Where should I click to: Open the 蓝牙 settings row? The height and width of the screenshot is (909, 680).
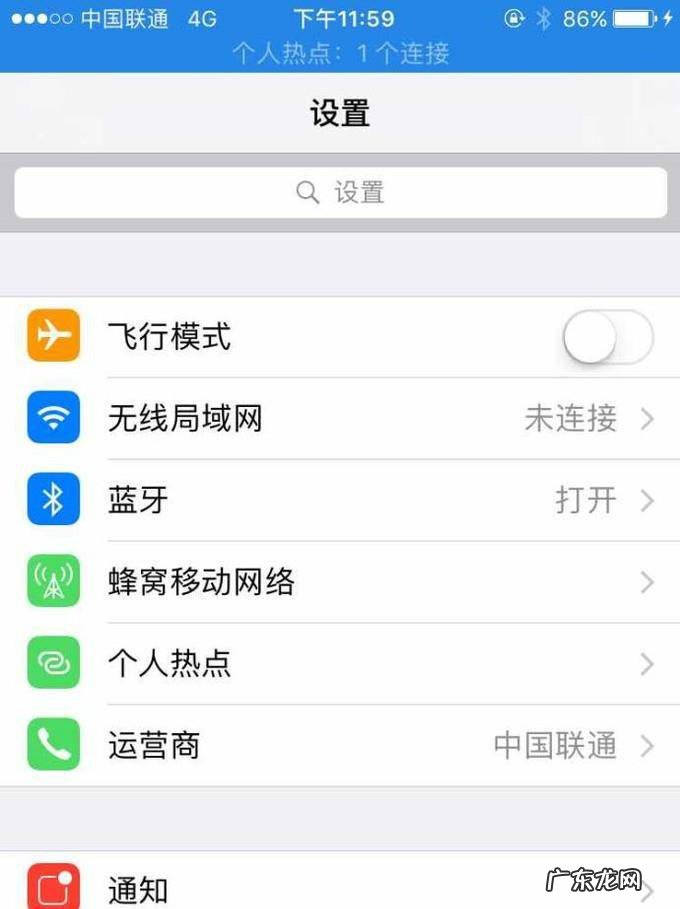(340, 500)
